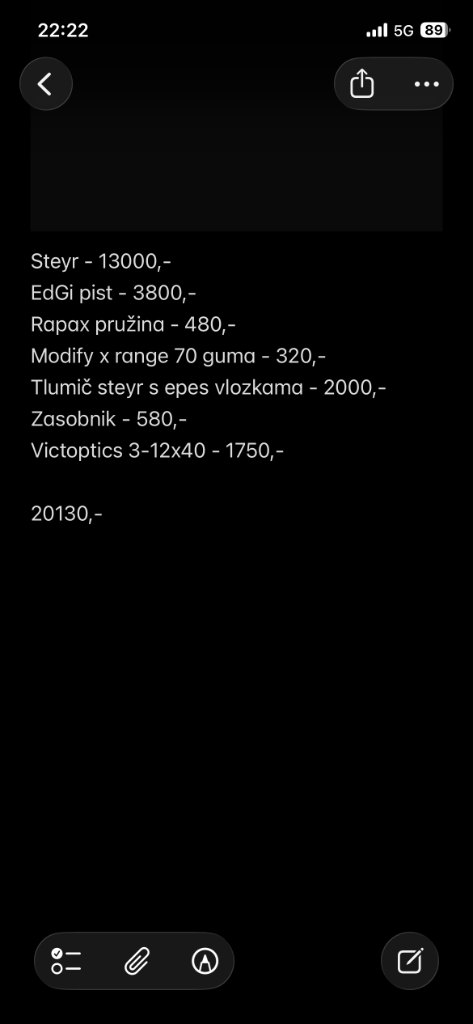Attach a file with the paperclip
473x1024 pixels.
[137, 961]
